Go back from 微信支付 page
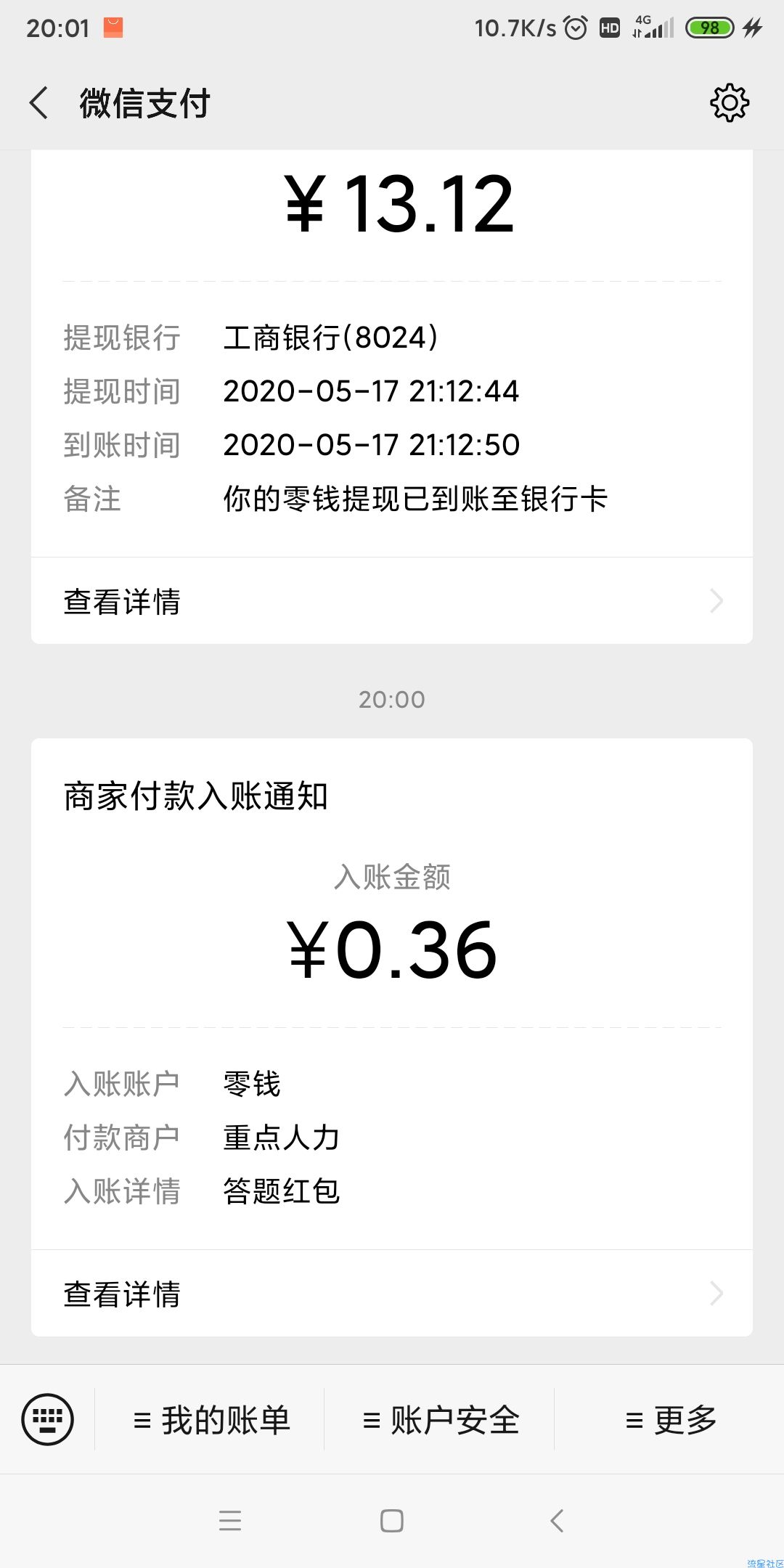The image size is (784, 1568). pyautogui.click(x=39, y=102)
